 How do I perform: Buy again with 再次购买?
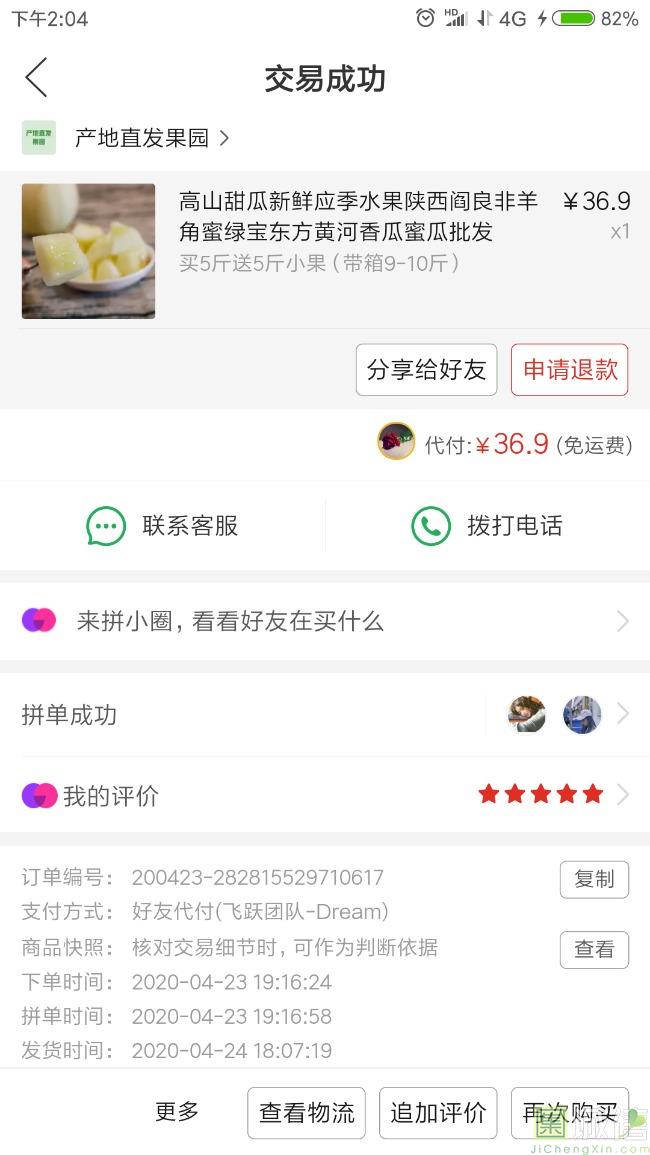(x=569, y=1113)
